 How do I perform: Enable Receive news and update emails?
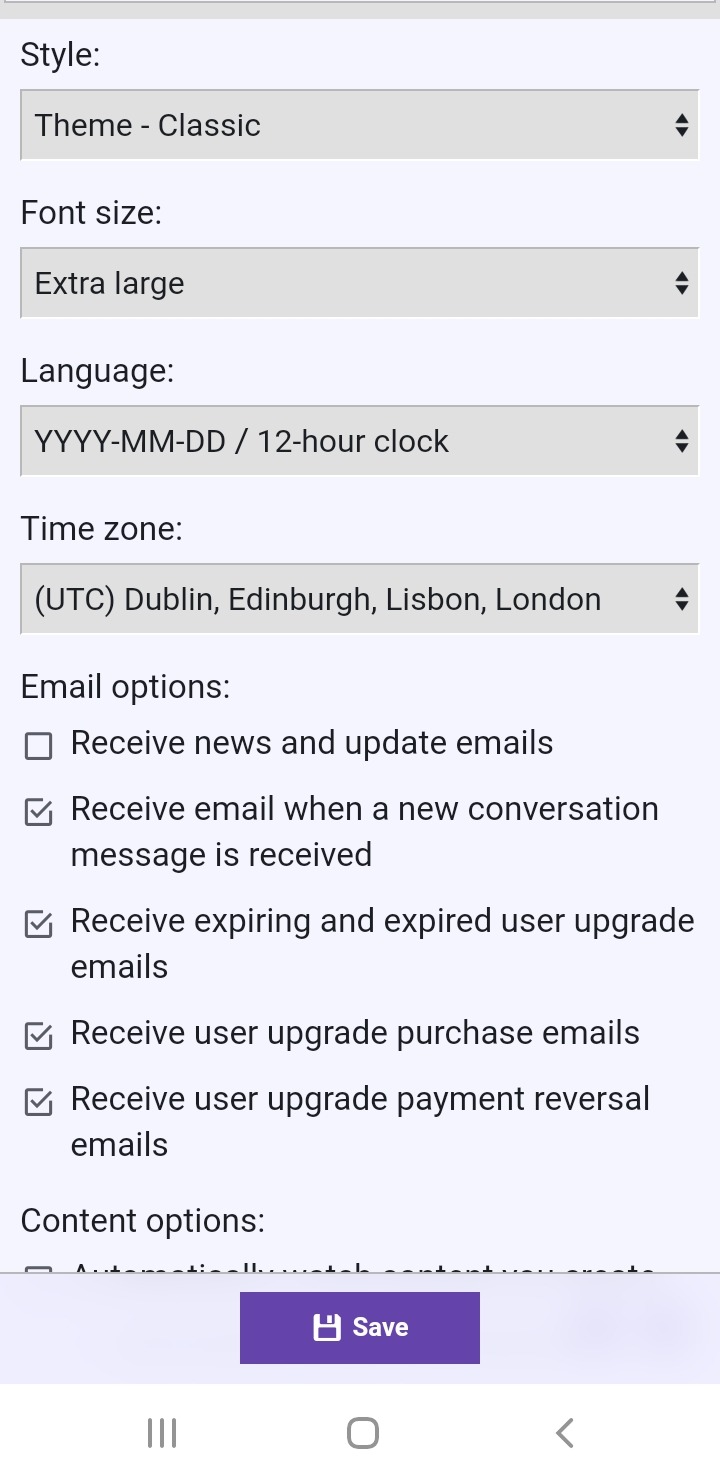38,746
